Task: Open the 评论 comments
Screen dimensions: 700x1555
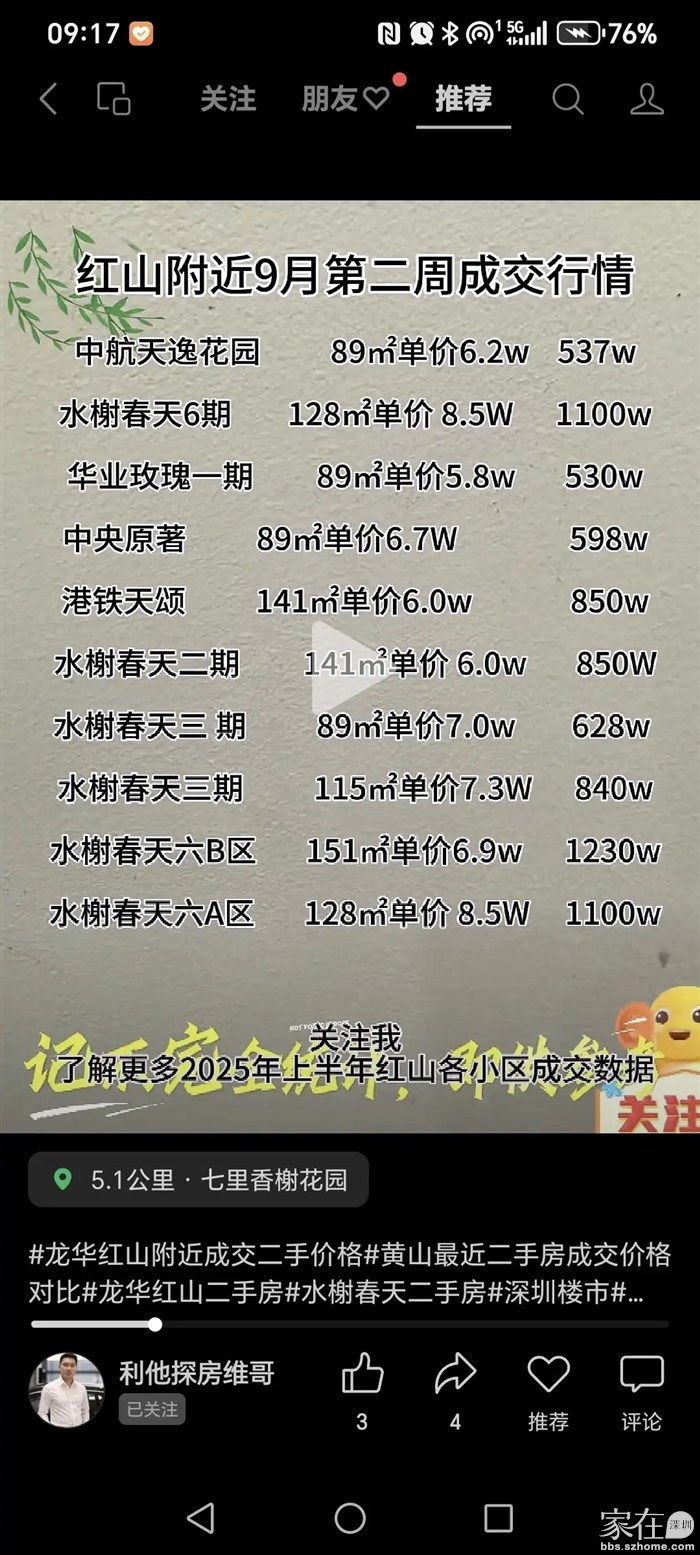Action: click(x=641, y=1375)
